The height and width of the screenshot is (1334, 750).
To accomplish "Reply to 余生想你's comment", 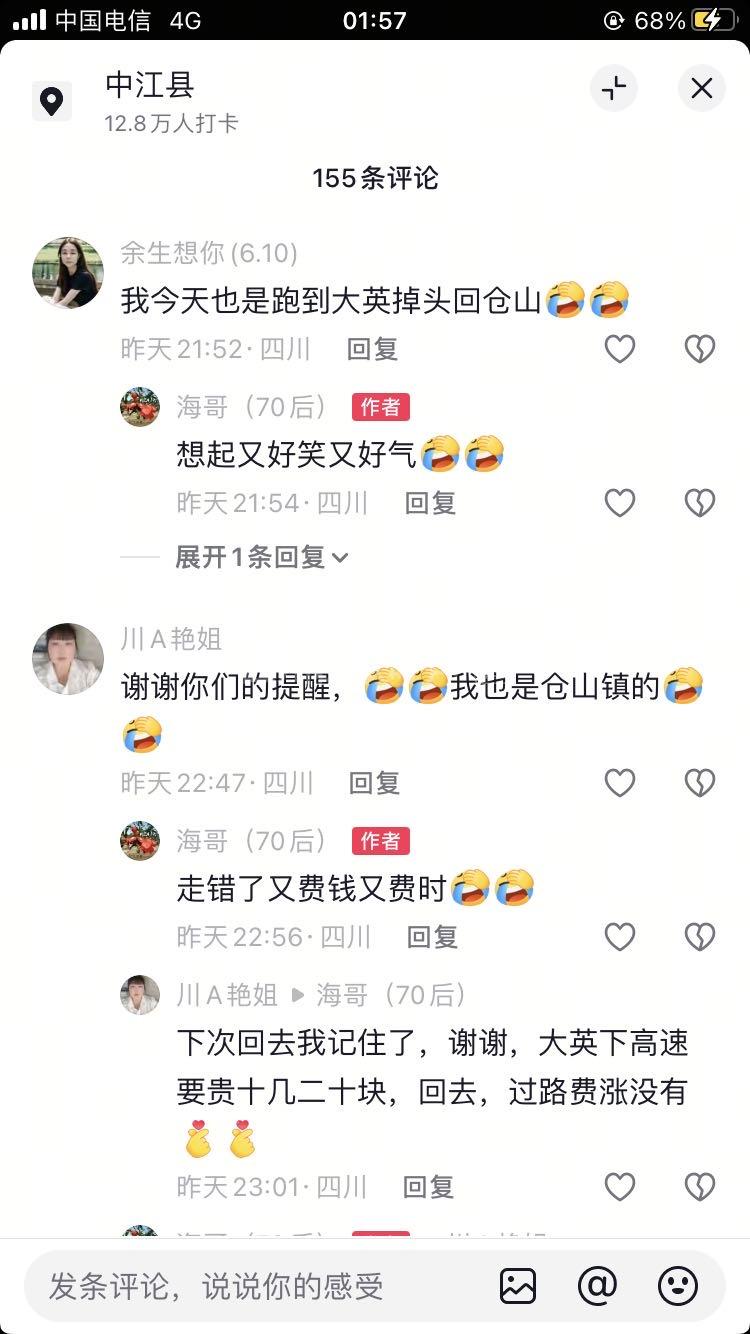I will (x=372, y=349).
